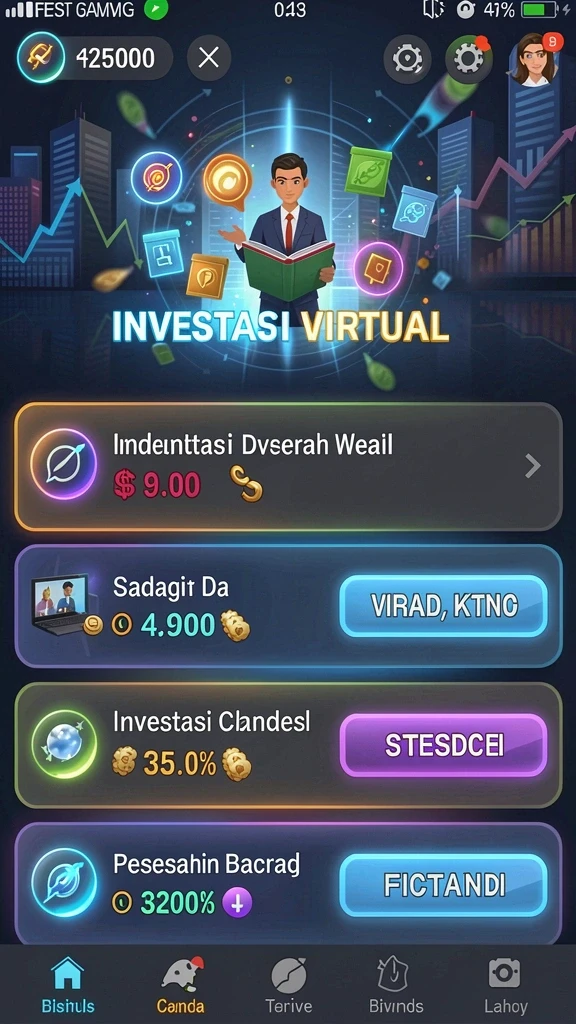Open the gear settings with red dot

(469, 59)
